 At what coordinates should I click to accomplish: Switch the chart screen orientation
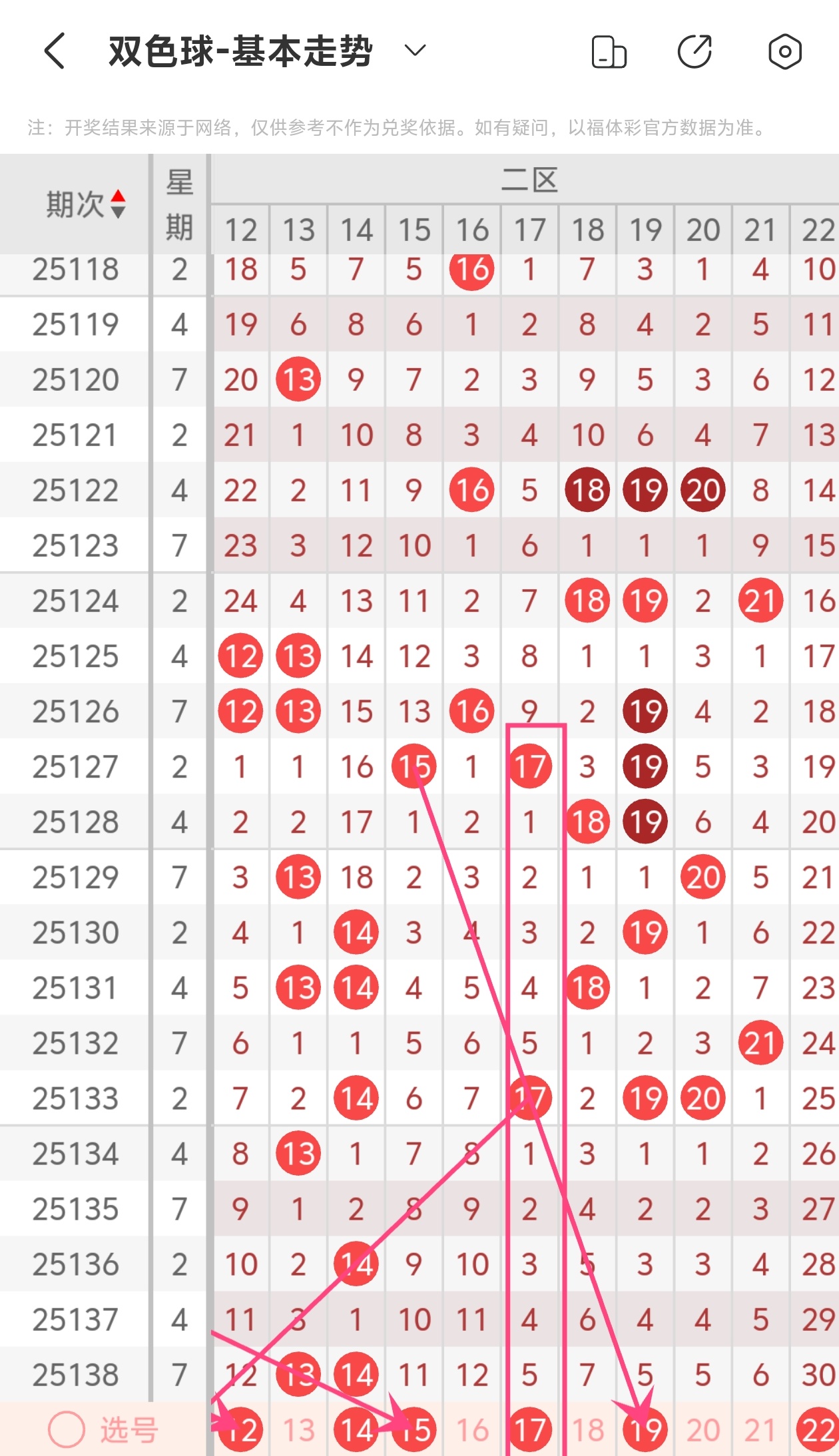click(x=609, y=52)
